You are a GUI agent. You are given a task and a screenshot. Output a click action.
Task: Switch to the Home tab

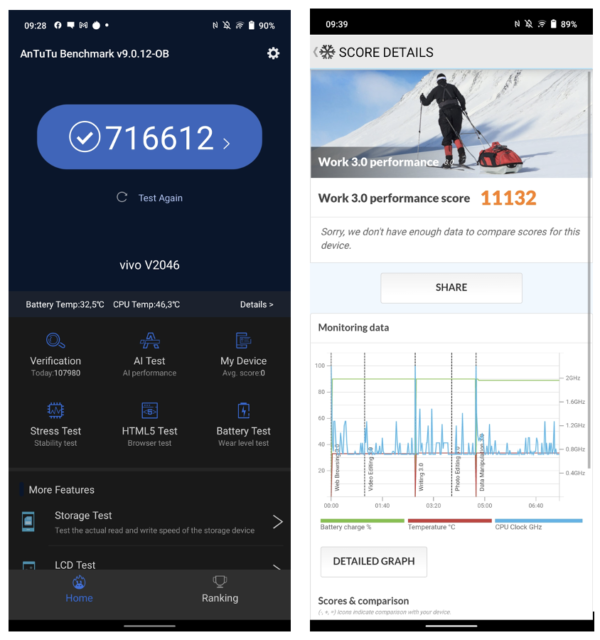tap(79, 589)
